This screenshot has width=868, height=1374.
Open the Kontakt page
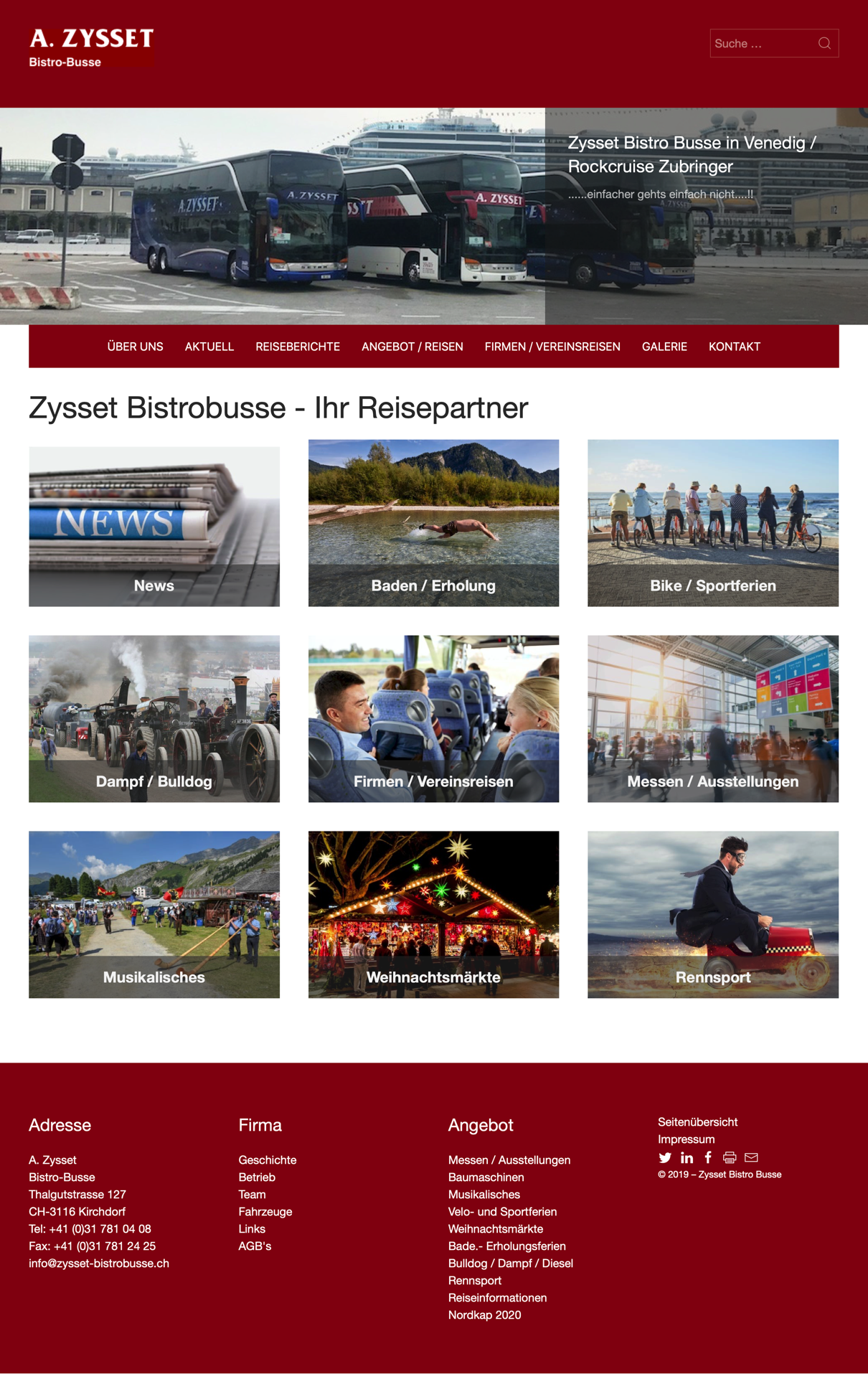point(734,347)
